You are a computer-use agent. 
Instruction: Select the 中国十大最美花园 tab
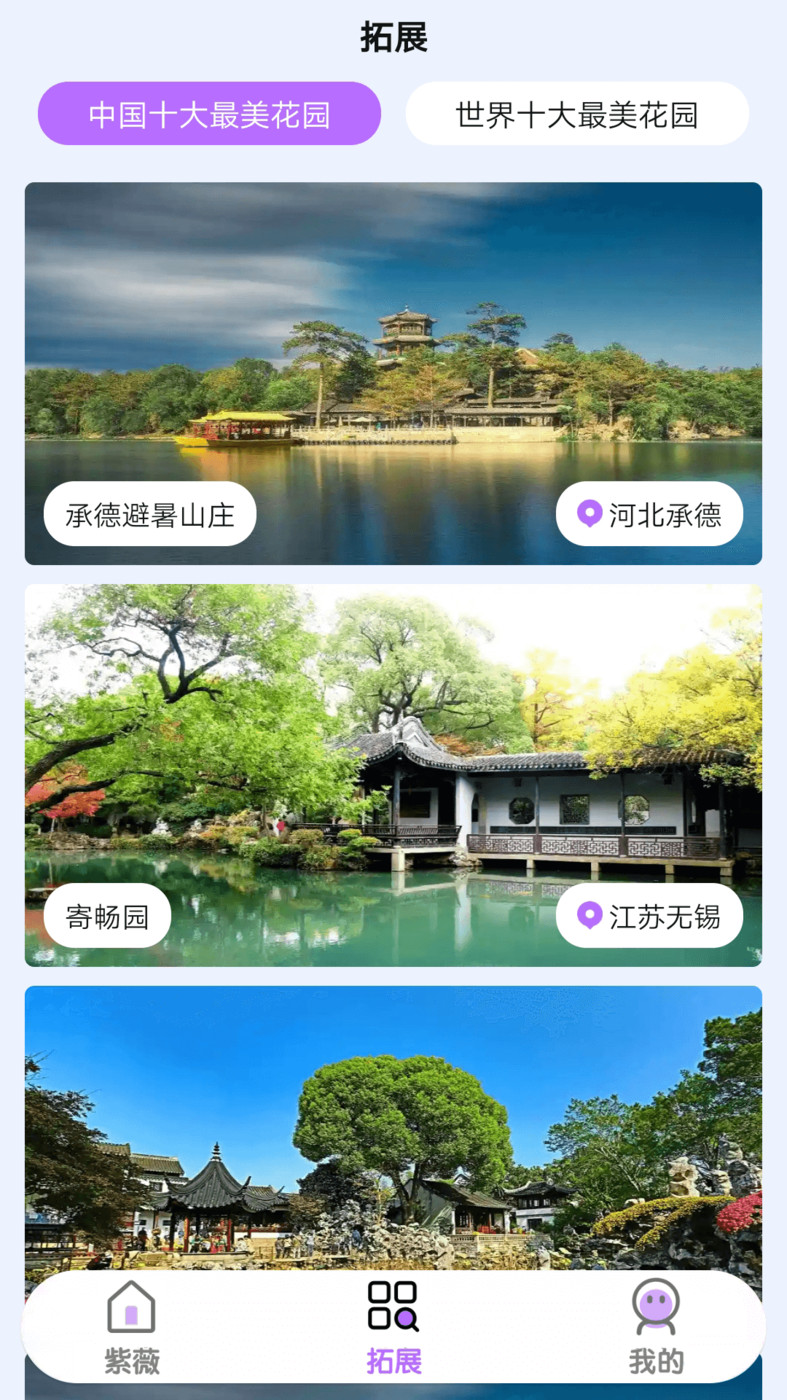[x=208, y=114]
